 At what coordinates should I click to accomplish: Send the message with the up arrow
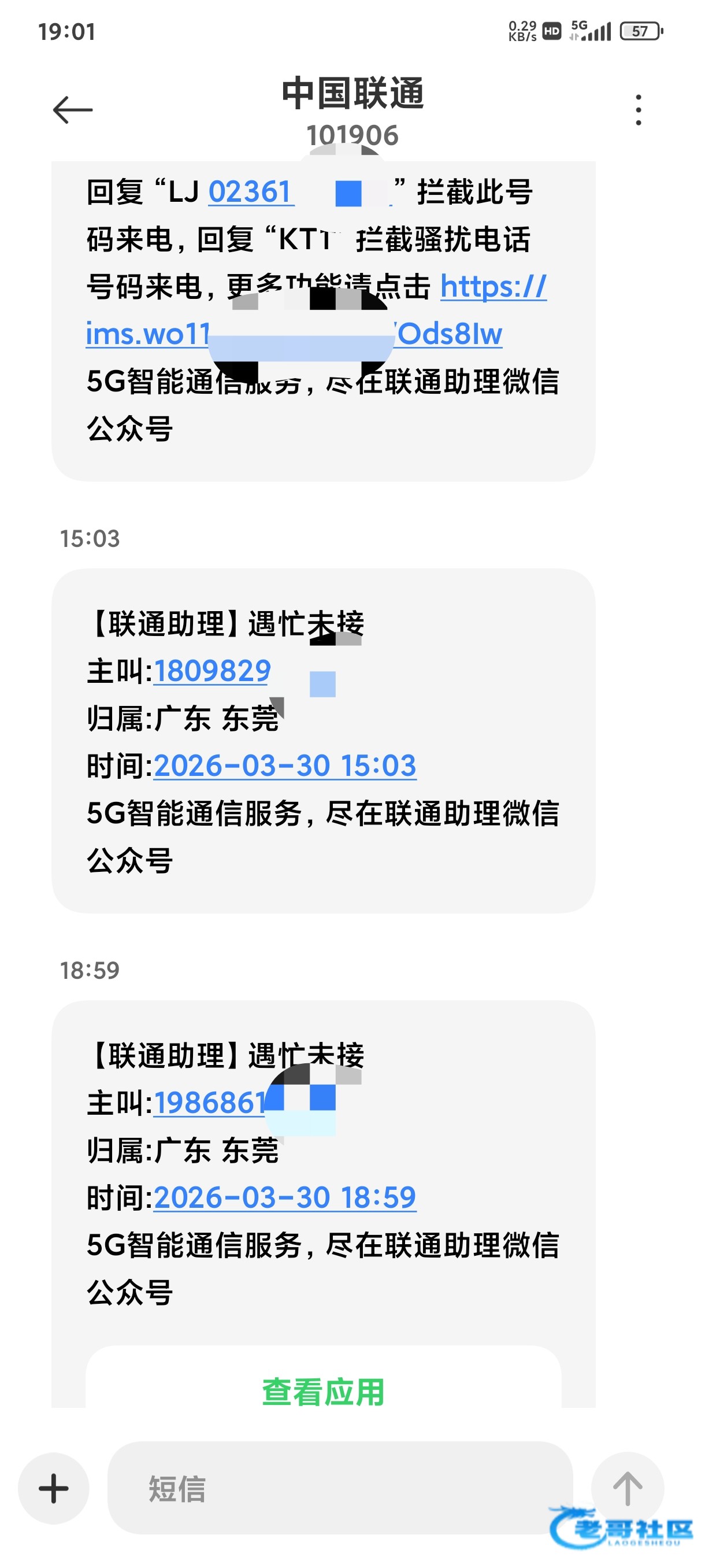(627, 1488)
